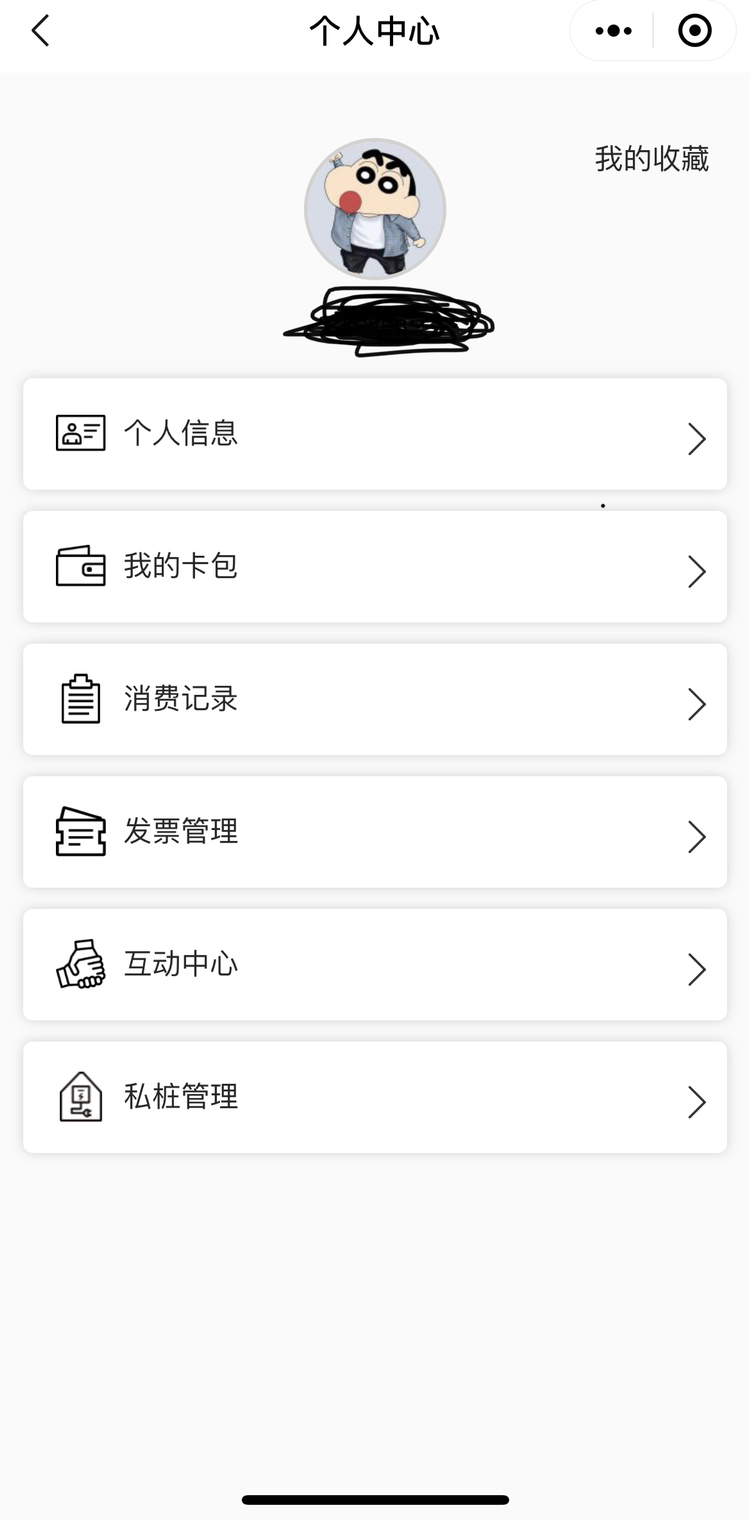View 消费记录 consumption records

[375, 699]
